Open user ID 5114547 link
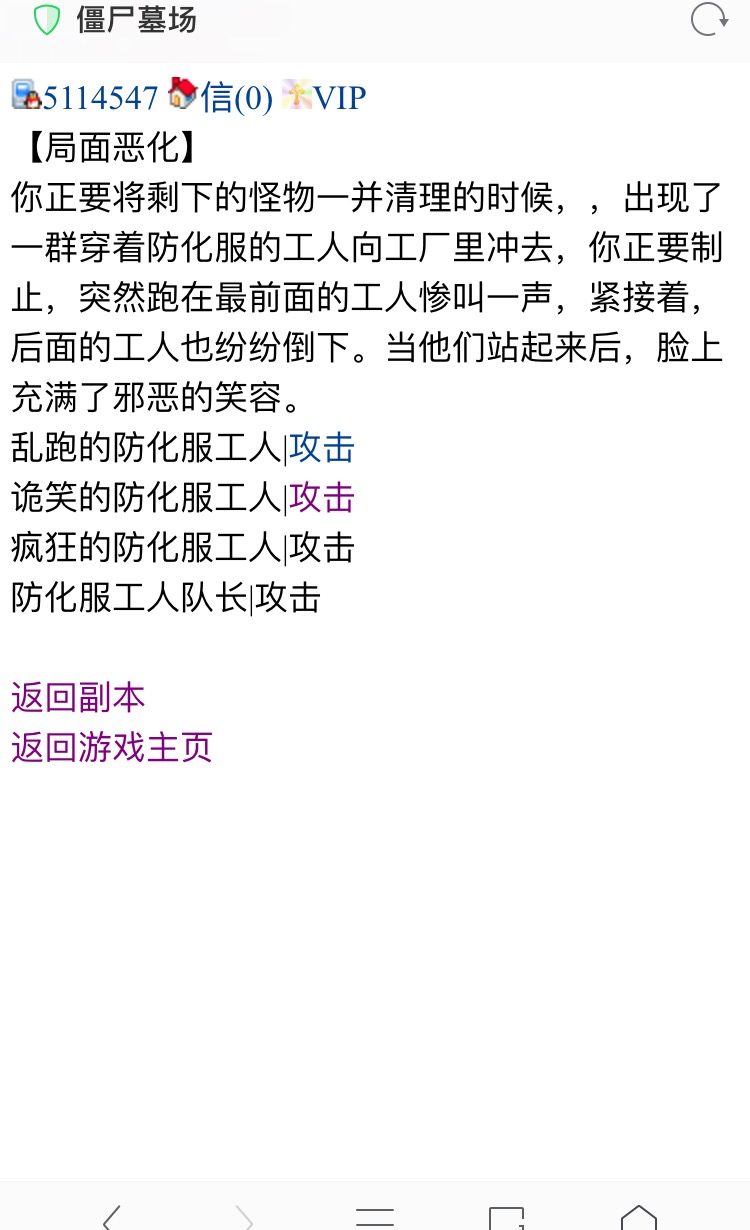The image size is (750, 1230). [x=99, y=98]
